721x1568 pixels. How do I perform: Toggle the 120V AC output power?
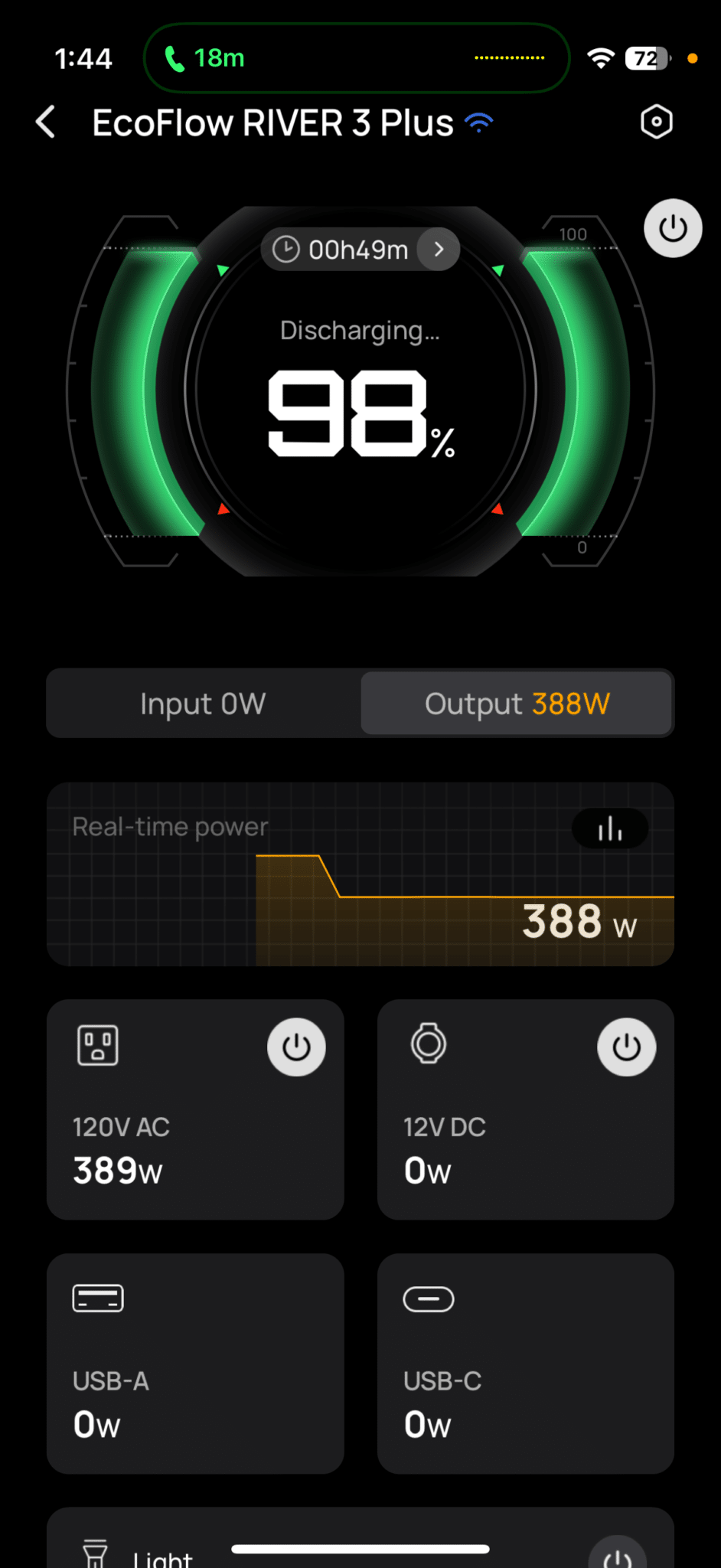[x=296, y=1047]
